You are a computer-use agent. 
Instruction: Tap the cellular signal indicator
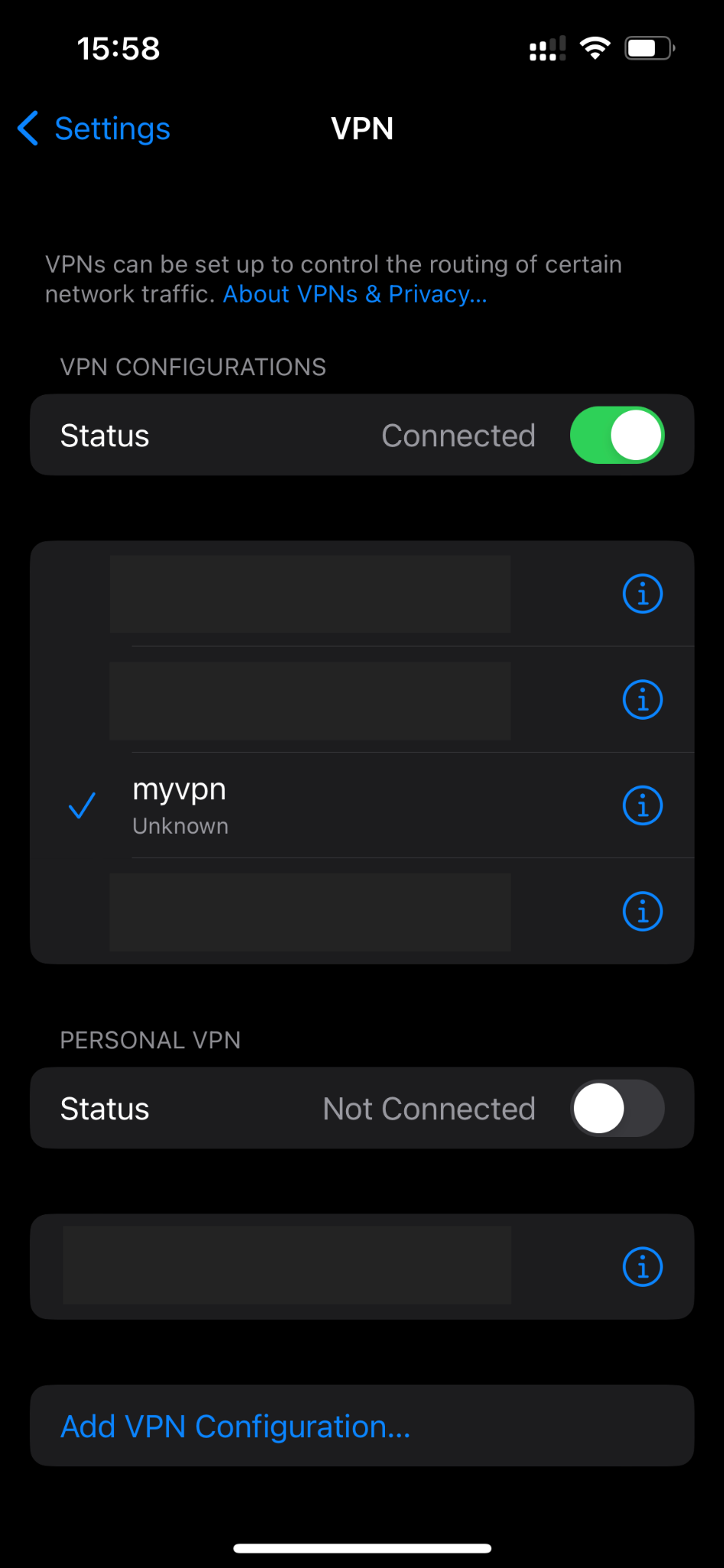(x=546, y=47)
